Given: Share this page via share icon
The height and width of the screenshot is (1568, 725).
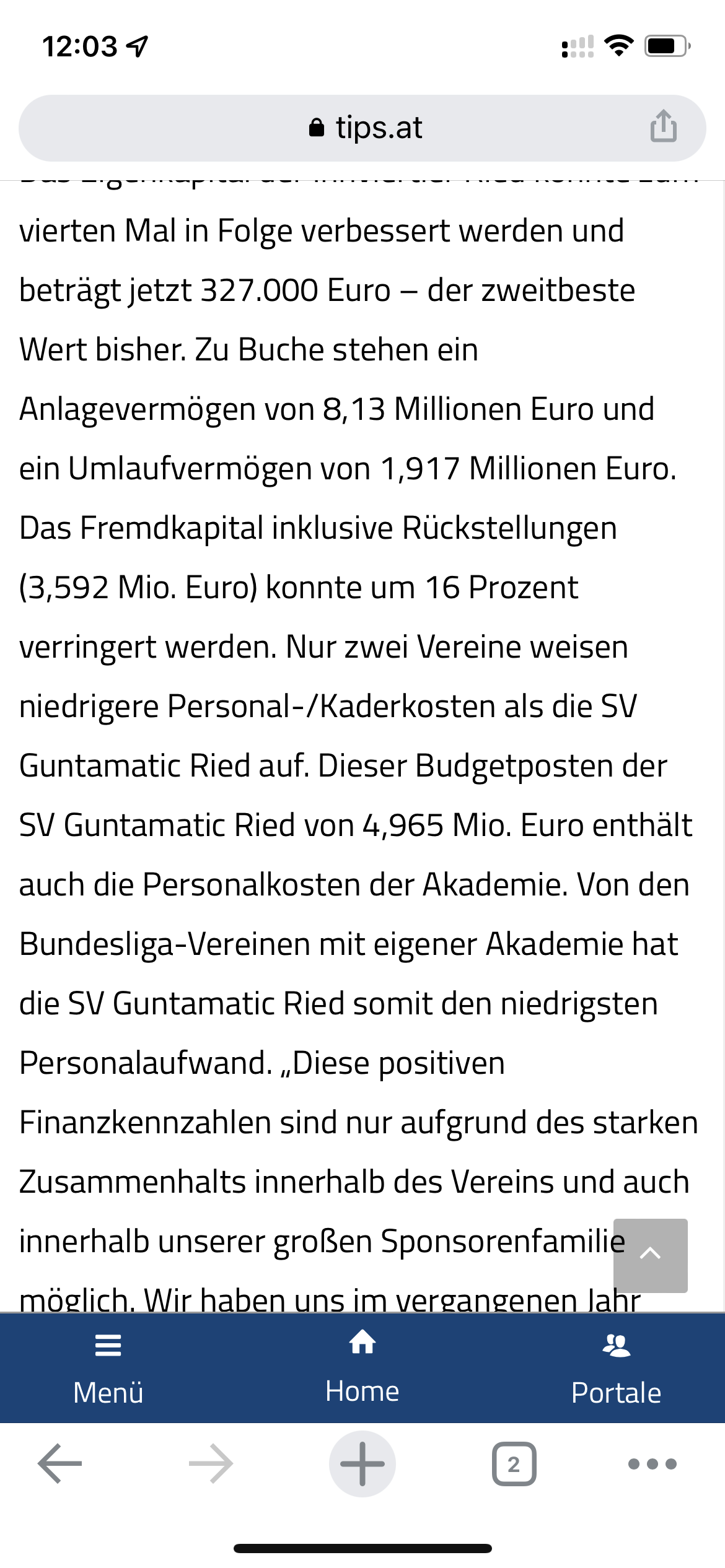Looking at the screenshot, I should pyautogui.click(x=663, y=126).
